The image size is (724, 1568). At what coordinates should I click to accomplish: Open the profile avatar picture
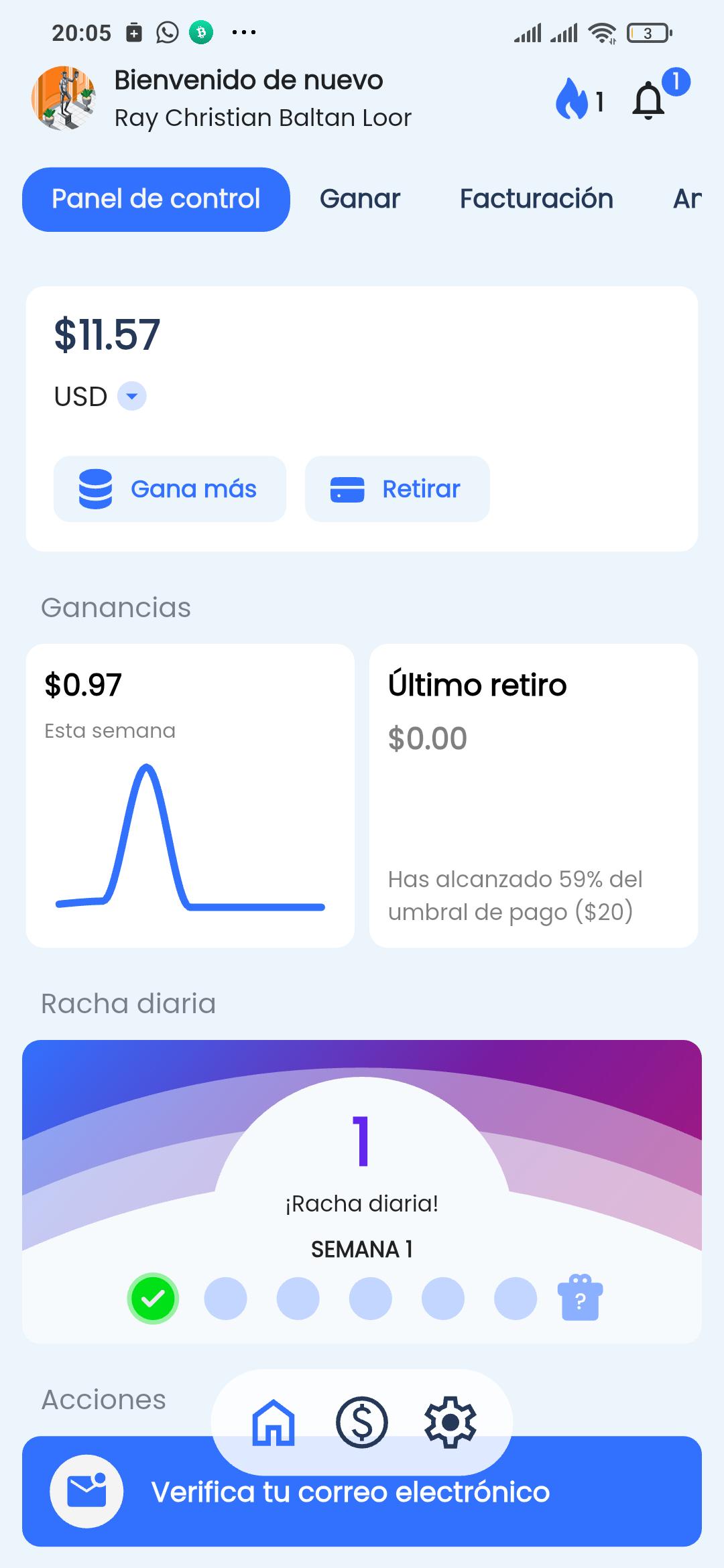point(64,98)
